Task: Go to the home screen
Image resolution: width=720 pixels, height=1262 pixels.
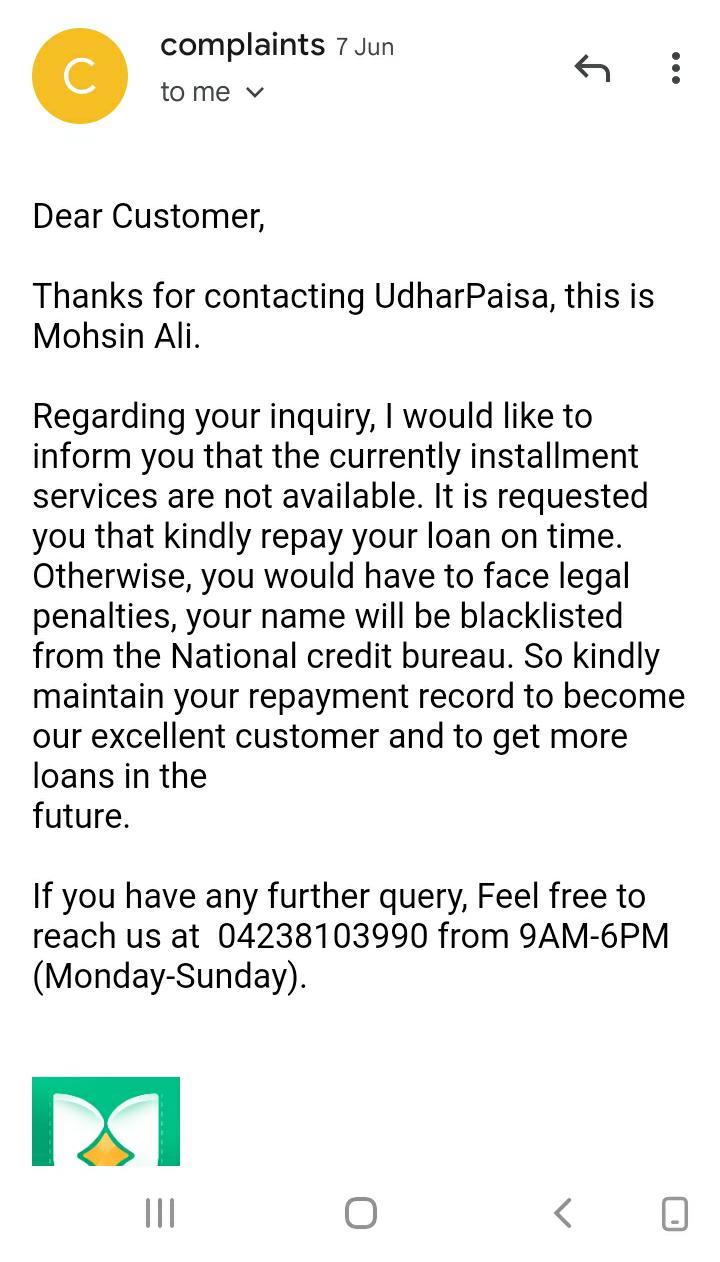Action: point(361,1213)
